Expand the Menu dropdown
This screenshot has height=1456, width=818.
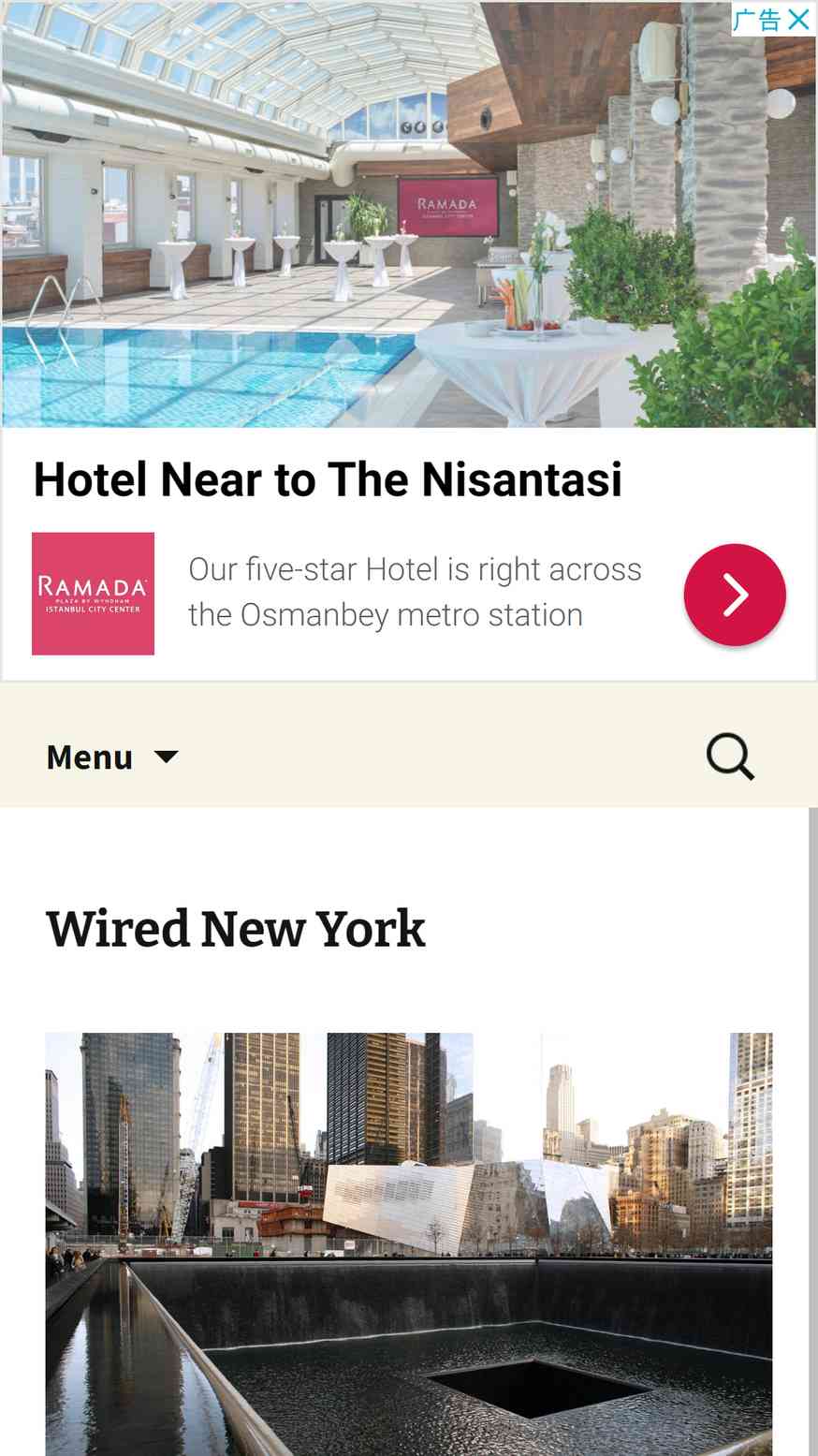pyautogui.click(x=112, y=757)
